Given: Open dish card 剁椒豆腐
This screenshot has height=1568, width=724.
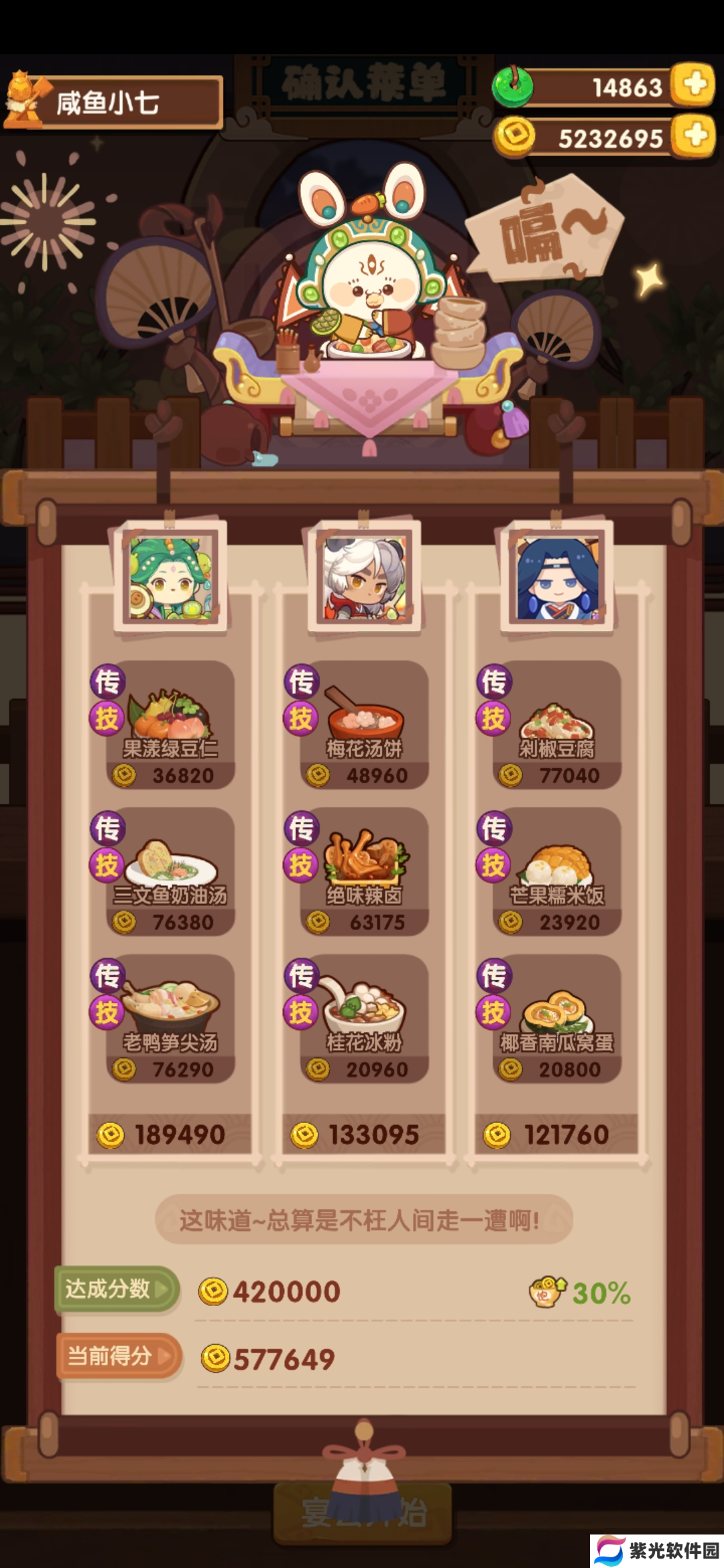Looking at the screenshot, I should [x=556, y=725].
